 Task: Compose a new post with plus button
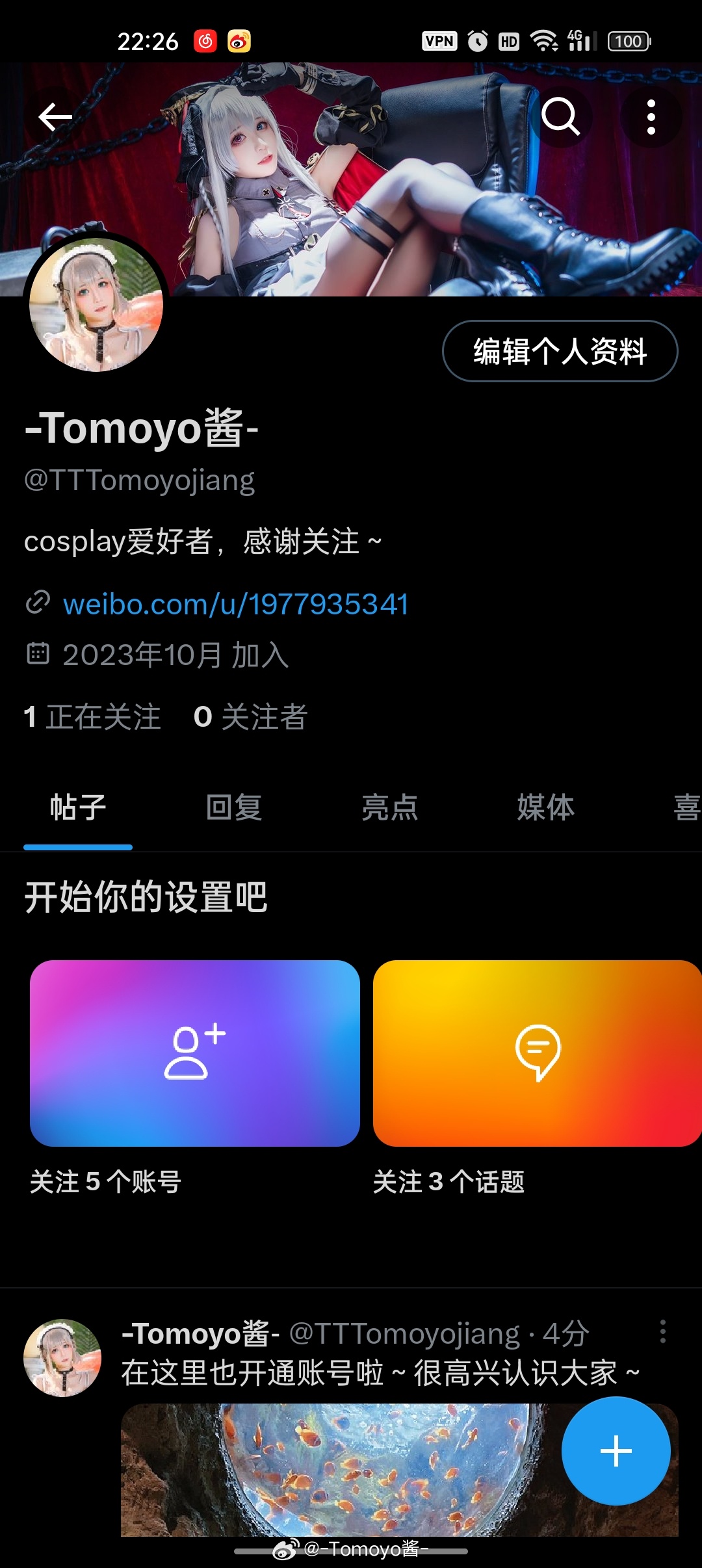pyautogui.click(x=616, y=1451)
